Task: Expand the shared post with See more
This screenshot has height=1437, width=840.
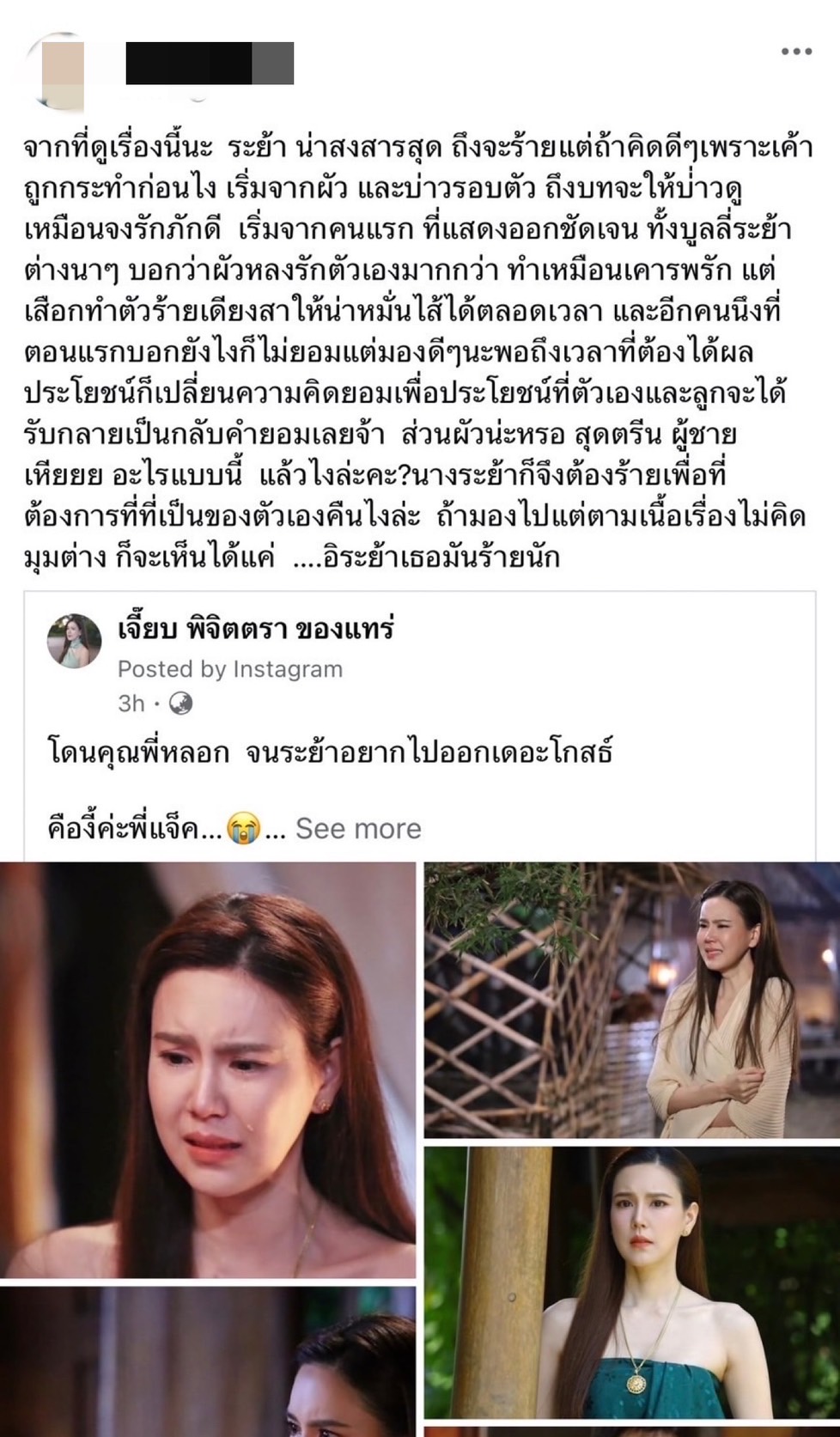Action: pos(358,828)
